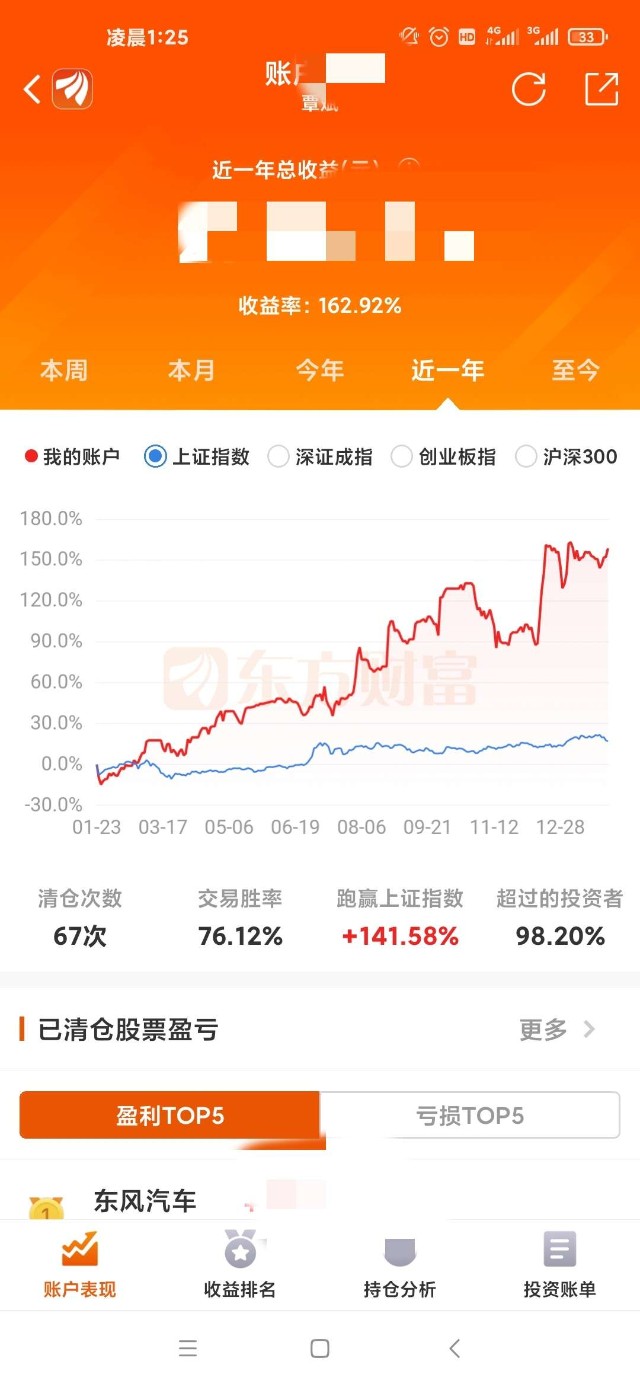The width and height of the screenshot is (640, 1387).
Task: Refresh the account performance data
Action: (x=529, y=89)
